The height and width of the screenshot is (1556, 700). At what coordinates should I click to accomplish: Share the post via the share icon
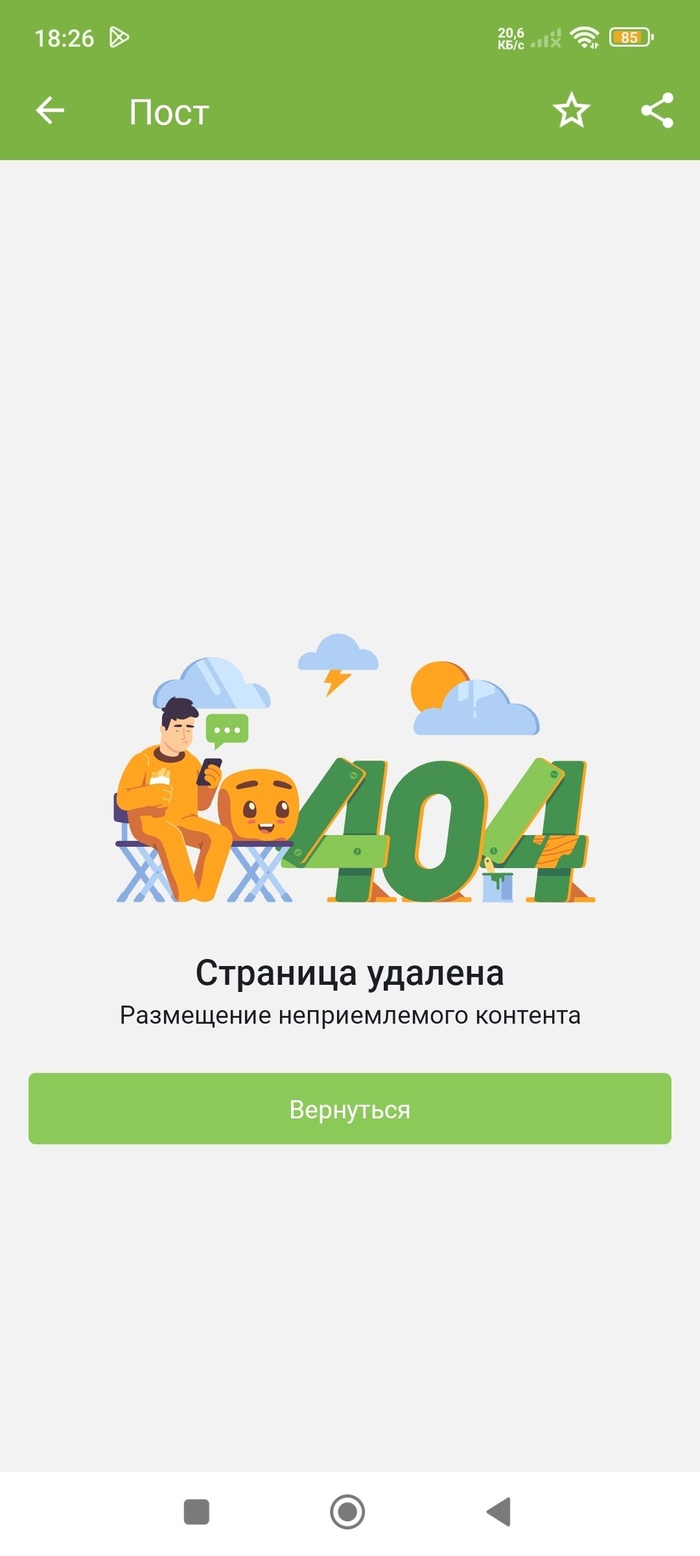click(x=657, y=111)
